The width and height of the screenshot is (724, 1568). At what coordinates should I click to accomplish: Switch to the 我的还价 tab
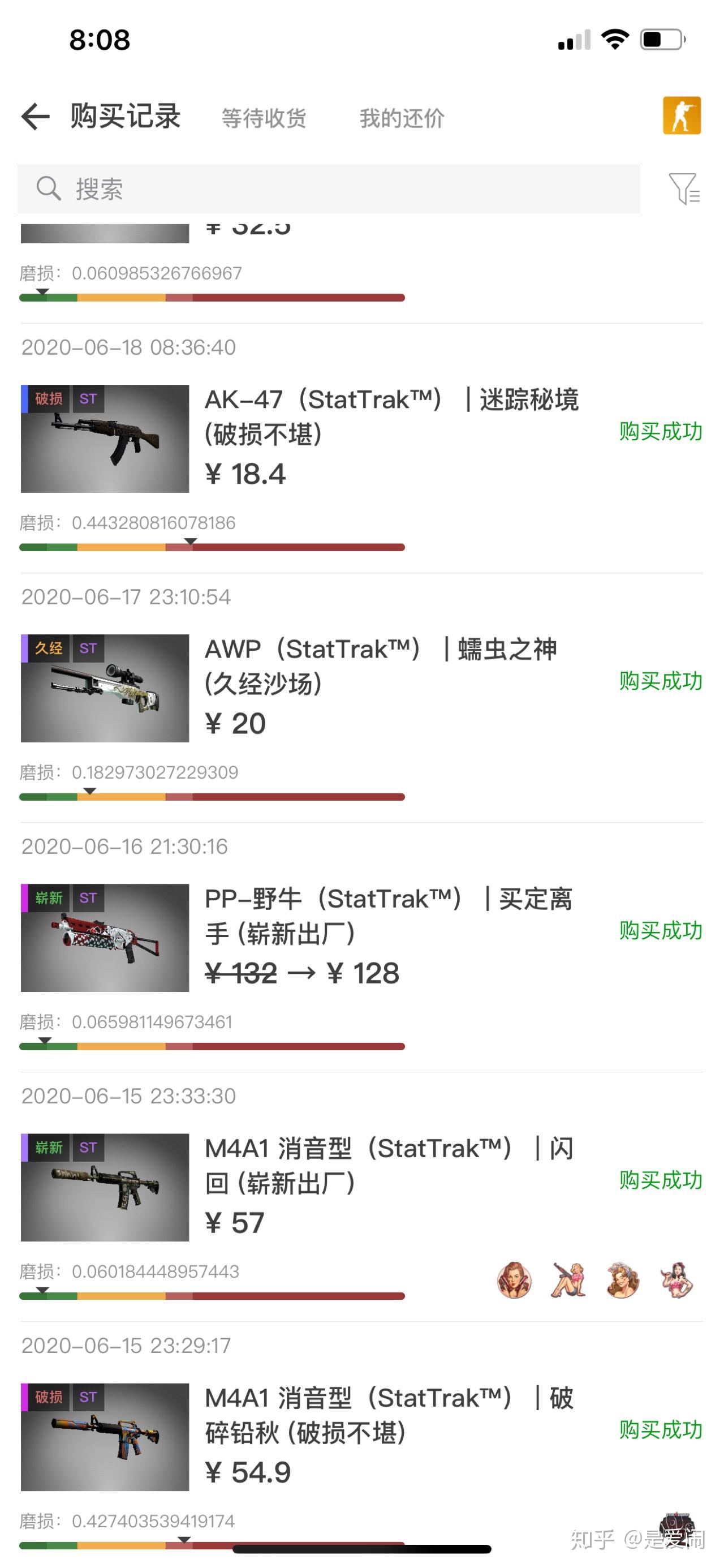(x=402, y=118)
